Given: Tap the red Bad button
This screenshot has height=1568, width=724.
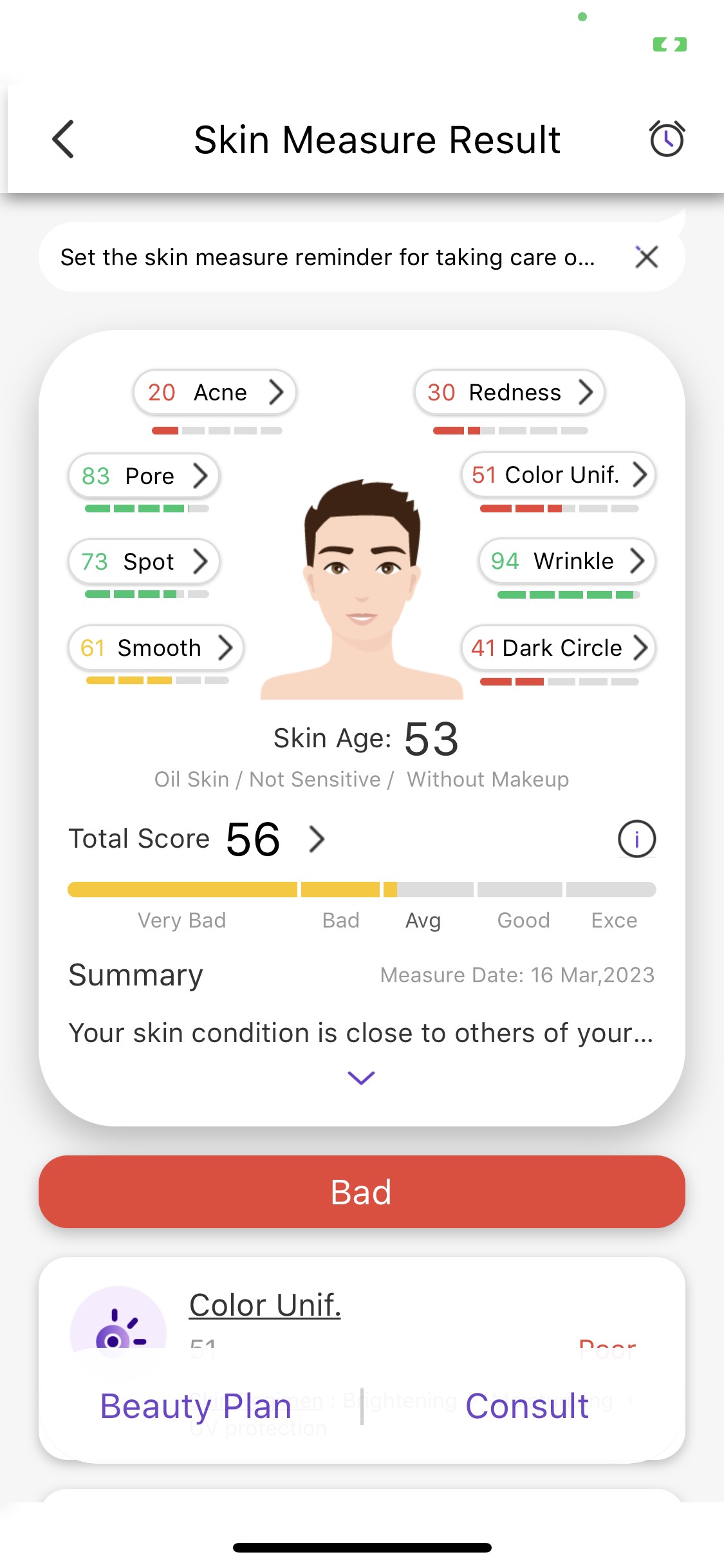Looking at the screenshot, I should pos(362,1191).
